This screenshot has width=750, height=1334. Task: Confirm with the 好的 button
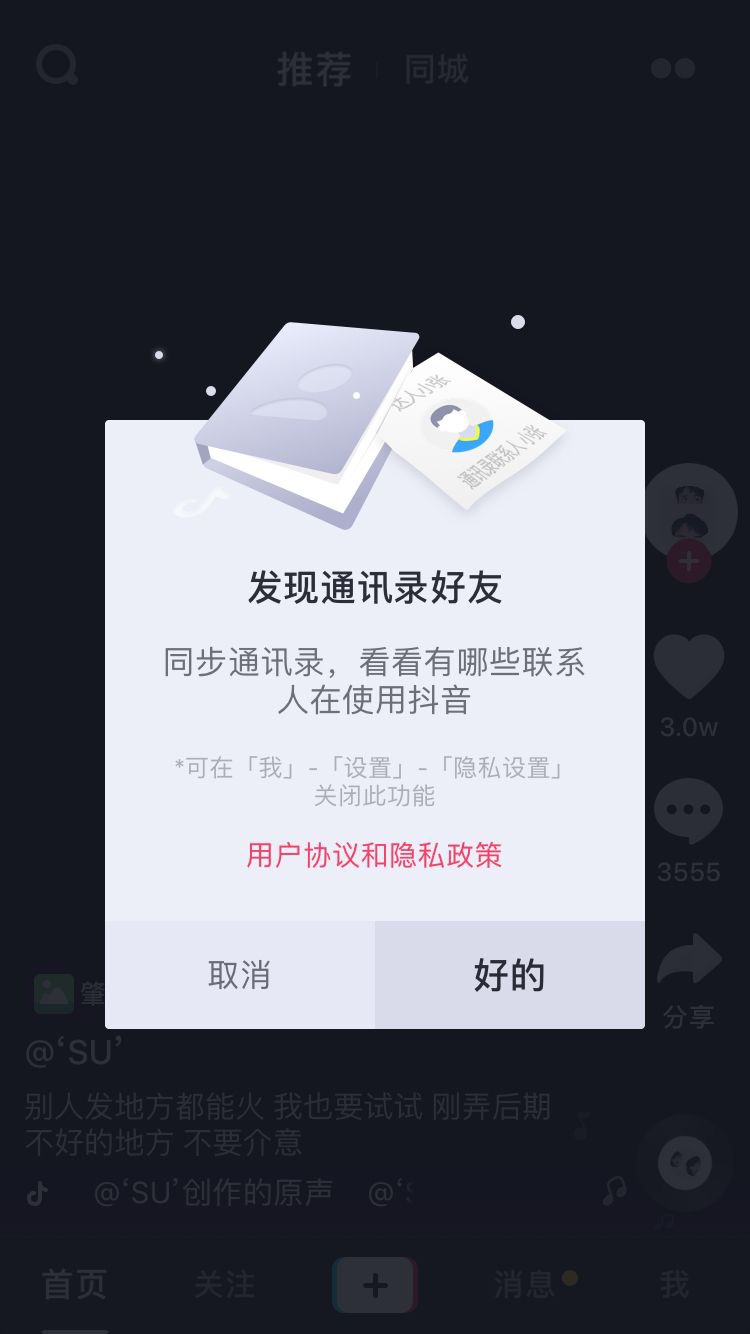tap(510, 975)
